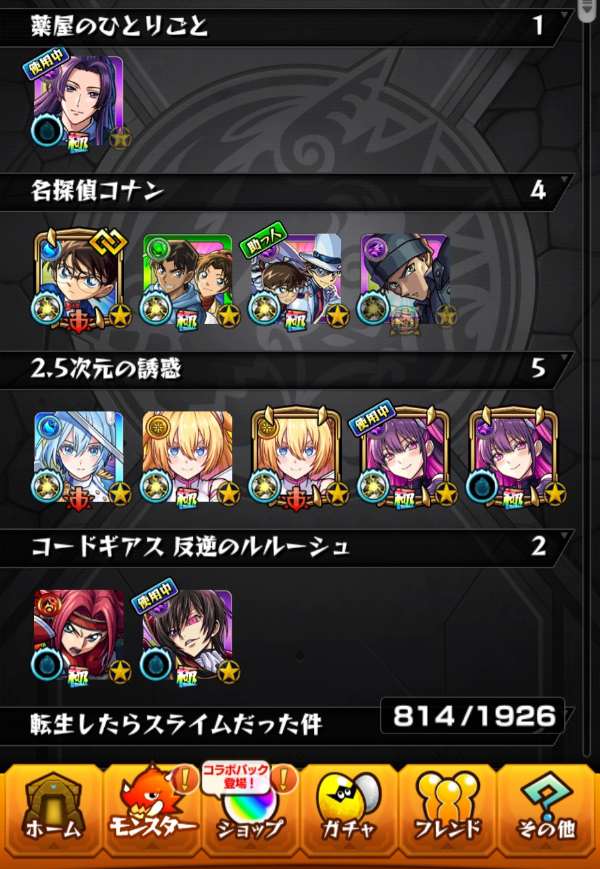The image size is (600, 869).
Task: Pick the blonde monster with the gold frame
Action: [296, 458]
